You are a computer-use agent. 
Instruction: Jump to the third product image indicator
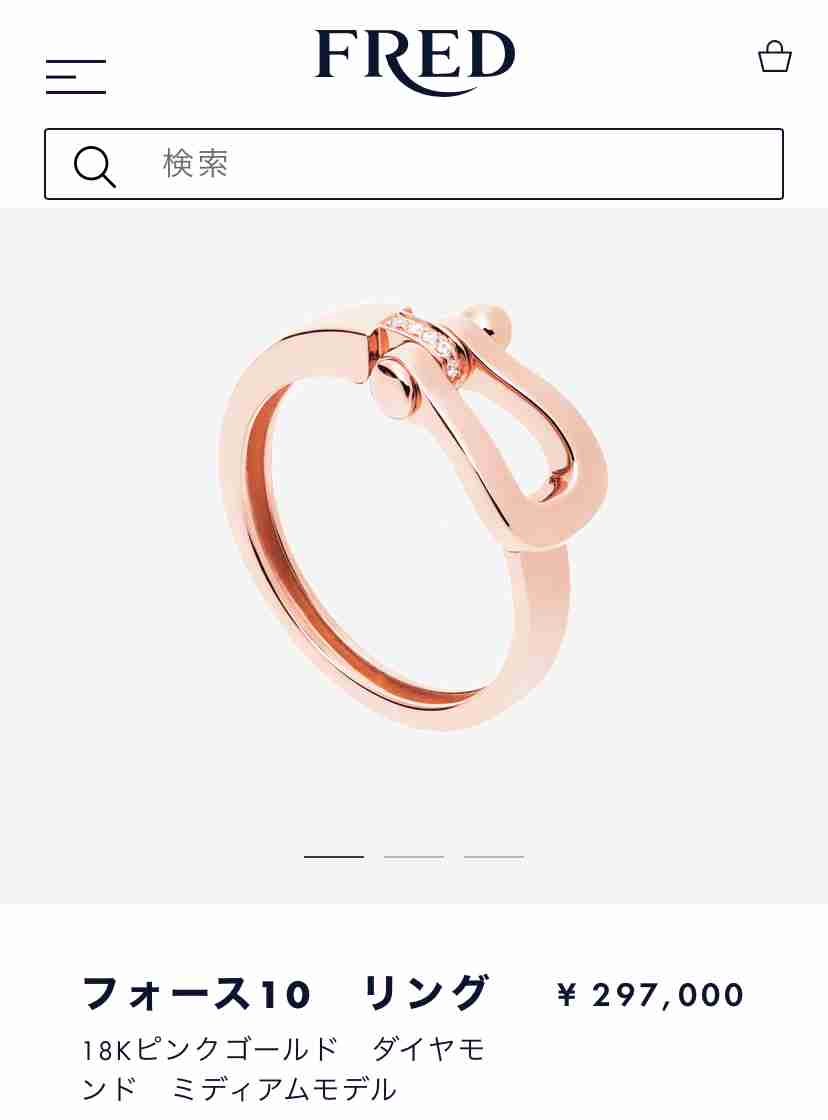[493, 857]
